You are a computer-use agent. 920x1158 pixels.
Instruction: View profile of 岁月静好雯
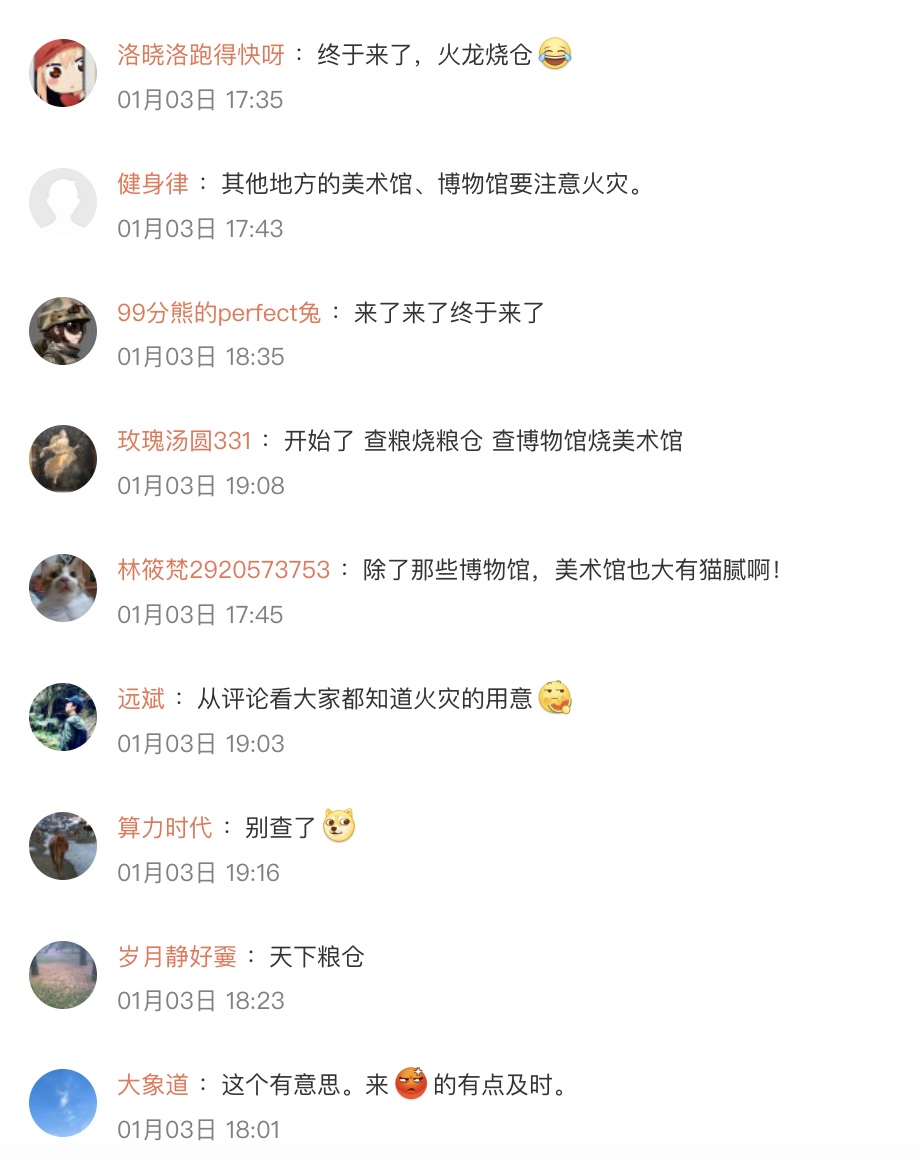click(177, 957)
